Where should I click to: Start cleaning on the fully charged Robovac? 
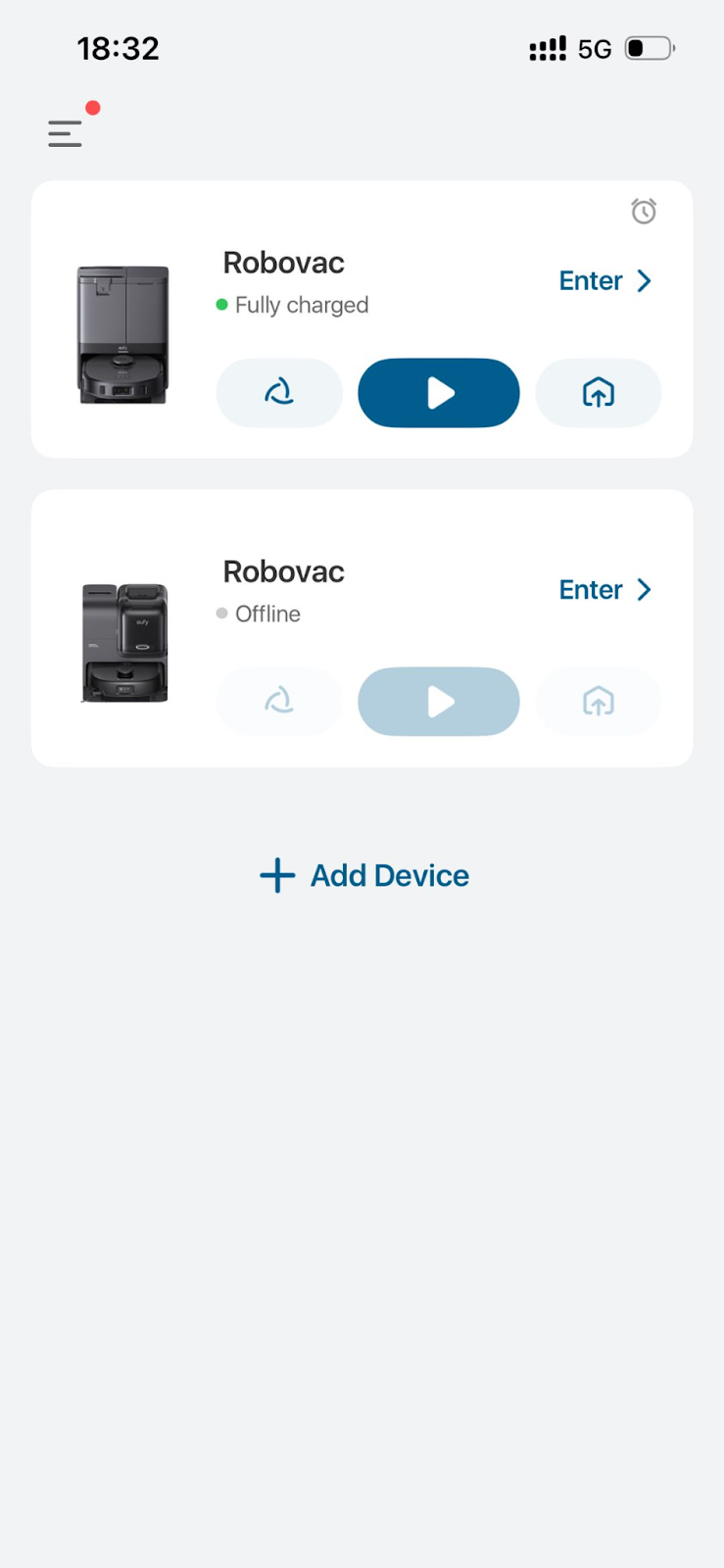(x=438, y=393)
